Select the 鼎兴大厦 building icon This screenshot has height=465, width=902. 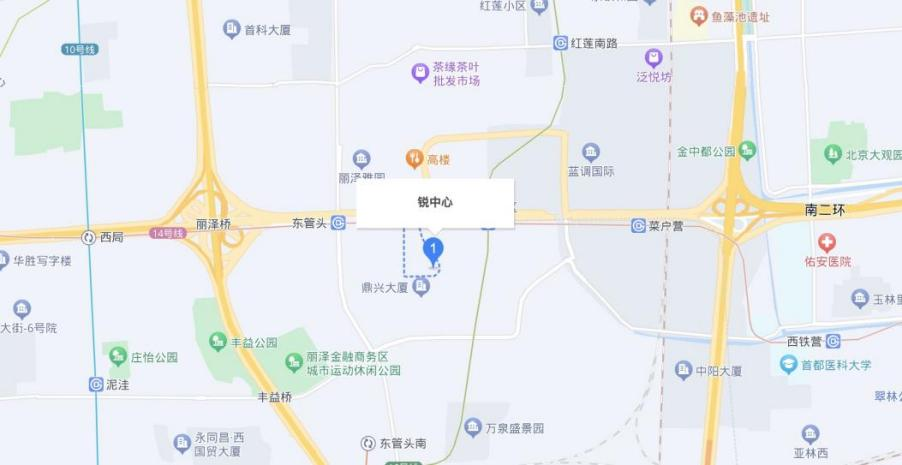pos(421,288)
